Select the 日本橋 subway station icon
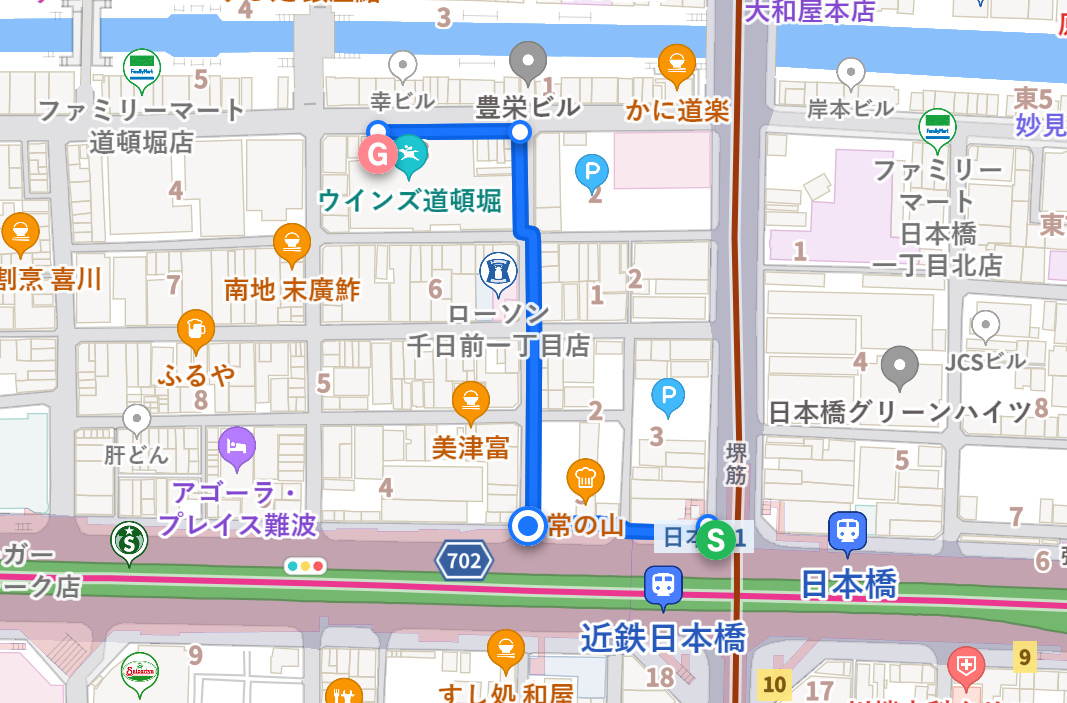 [848, 531]
